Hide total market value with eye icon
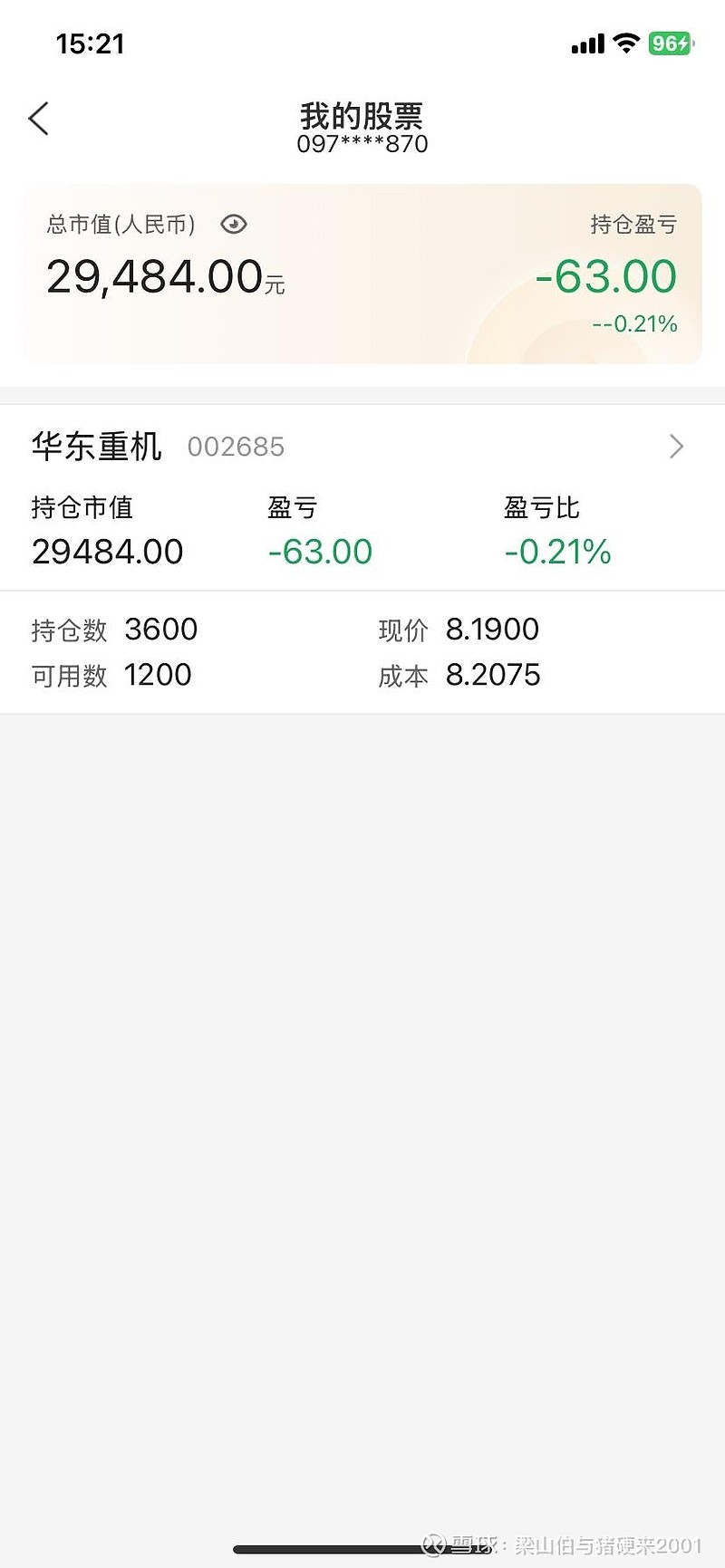The width and height of the screenshot is (725, 1568). (x=234, y=225)
